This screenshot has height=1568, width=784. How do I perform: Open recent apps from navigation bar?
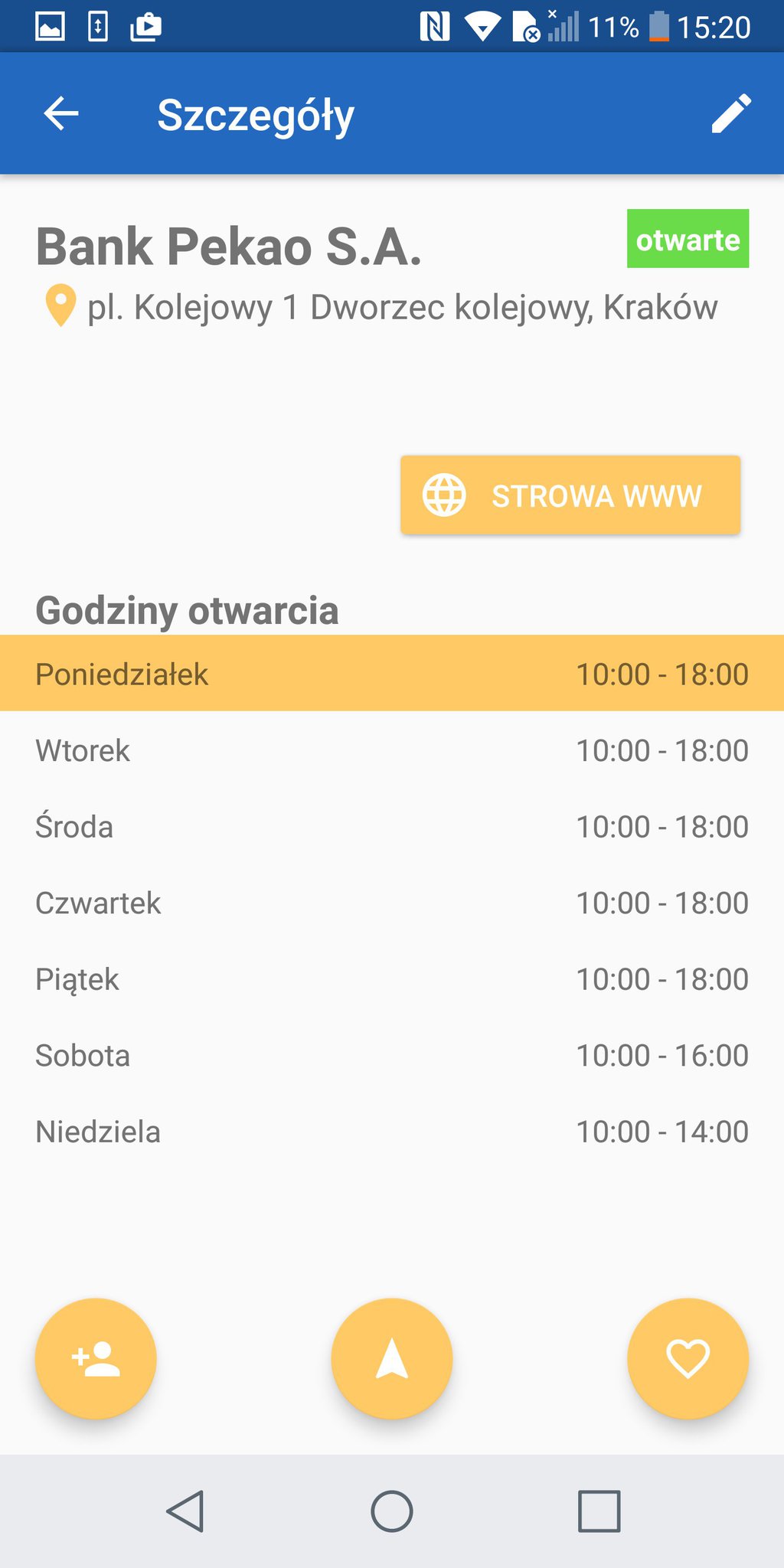click(x=599, y=1511)
